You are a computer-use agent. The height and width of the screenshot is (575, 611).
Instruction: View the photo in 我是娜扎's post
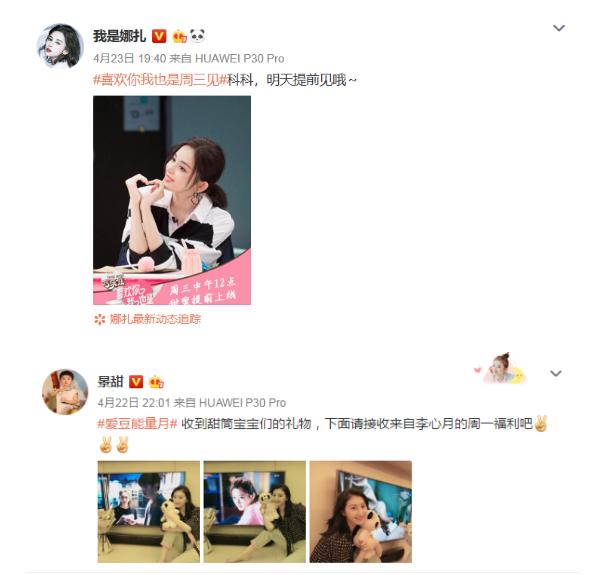pyautogui.click(x=172, y=200)
